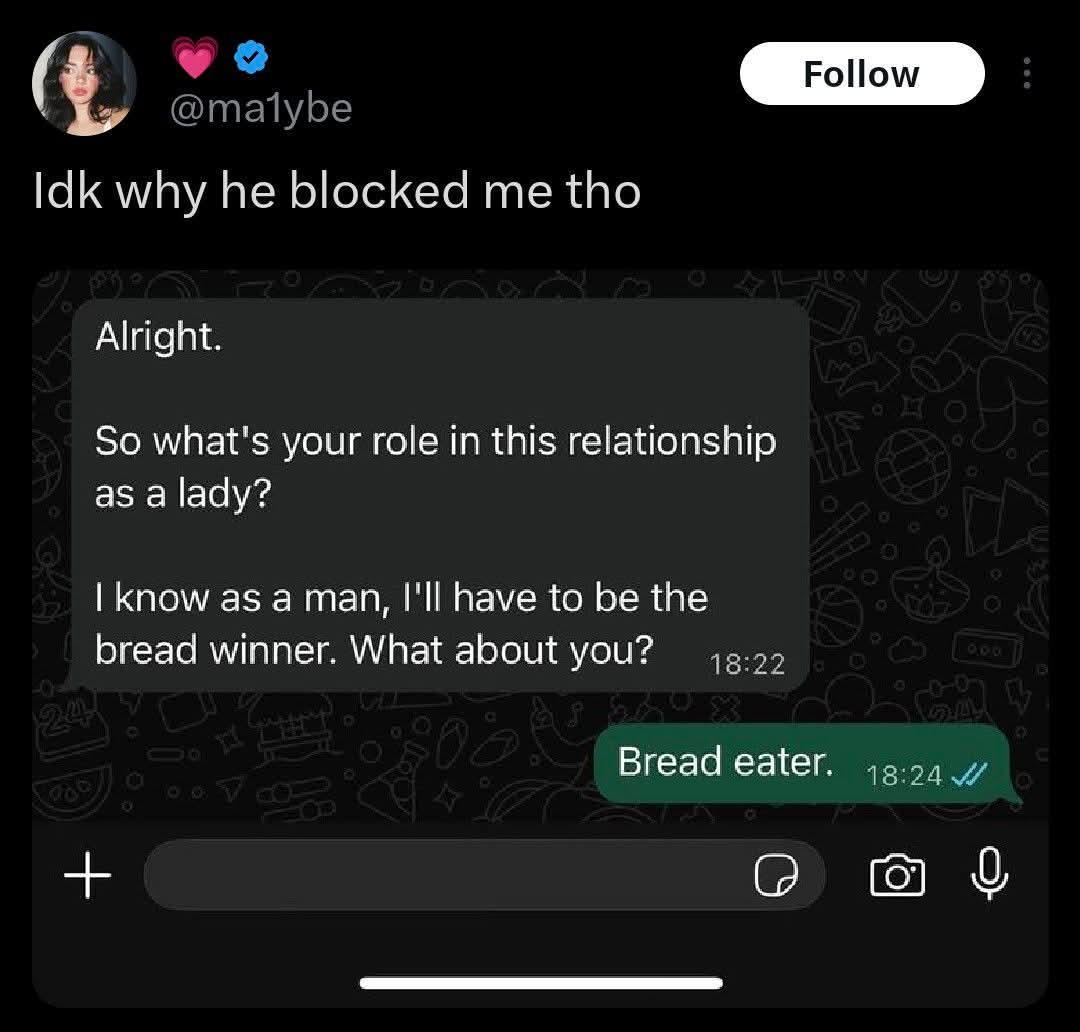Open the post's overflow menu
Image resolution: width=1080 pixels, height=1032 pixels.
click(x=1026, y=73)
